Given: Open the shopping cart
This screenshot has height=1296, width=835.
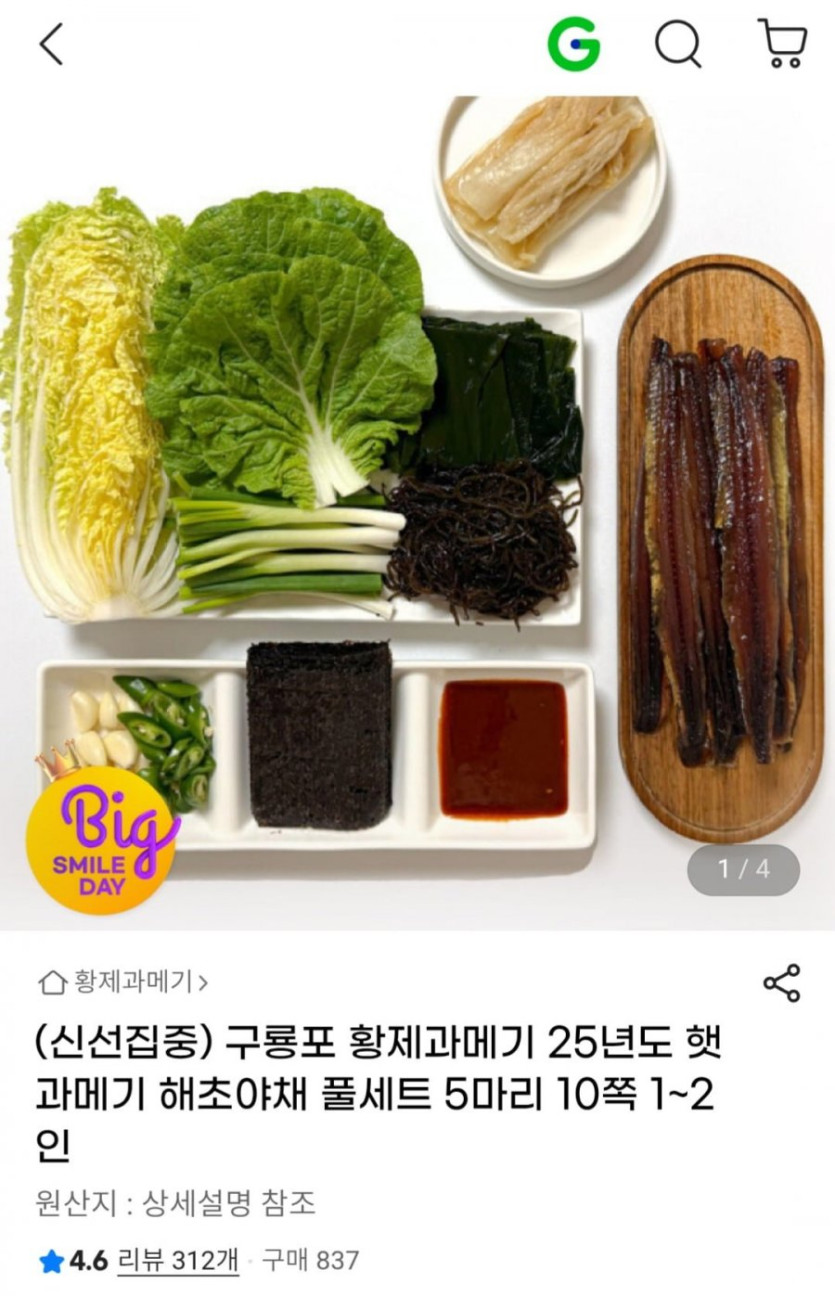Looking at the screenshot, I should pyautogui.click(x=782, y=45).
